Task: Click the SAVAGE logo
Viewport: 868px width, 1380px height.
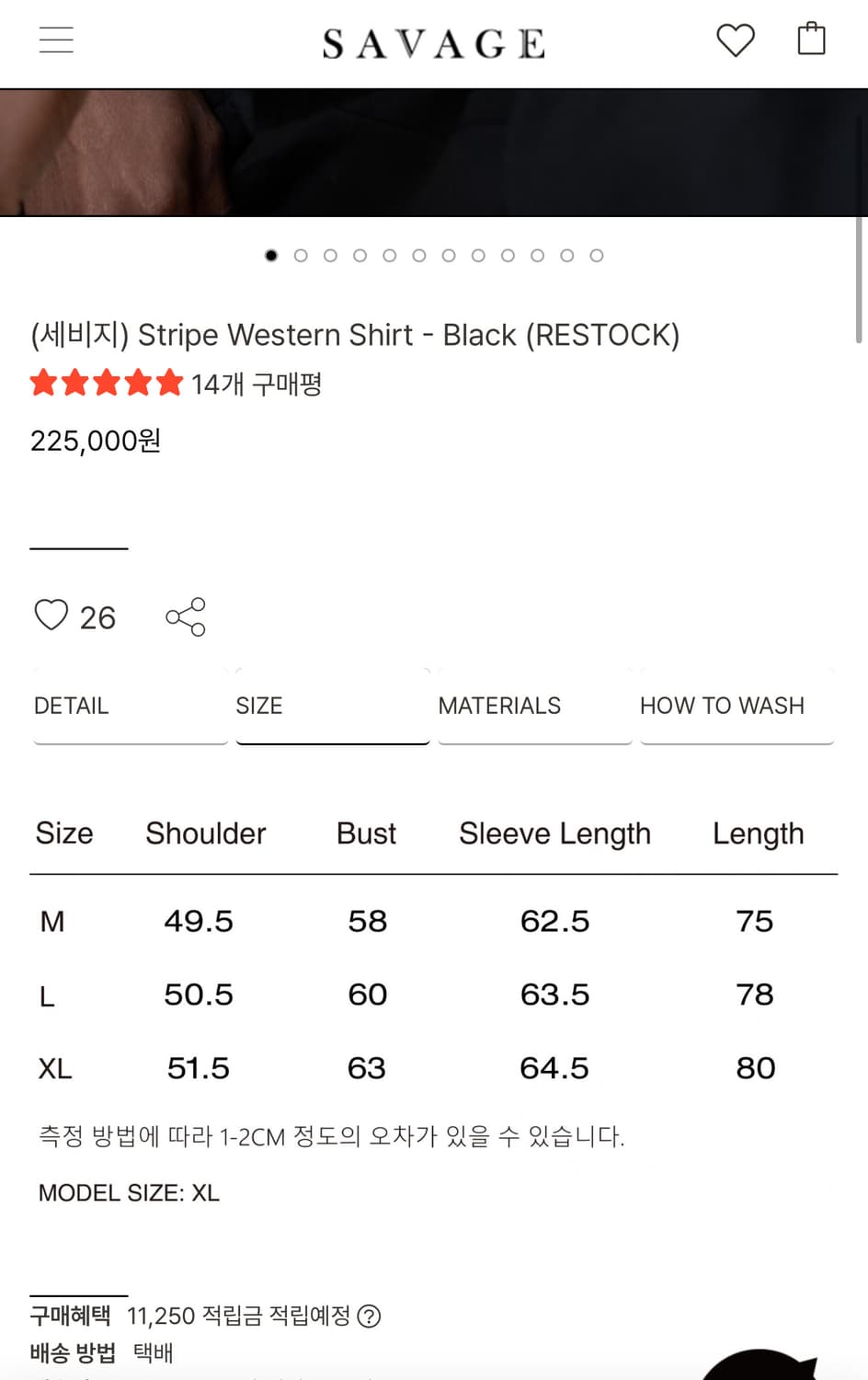Action: 433,41
